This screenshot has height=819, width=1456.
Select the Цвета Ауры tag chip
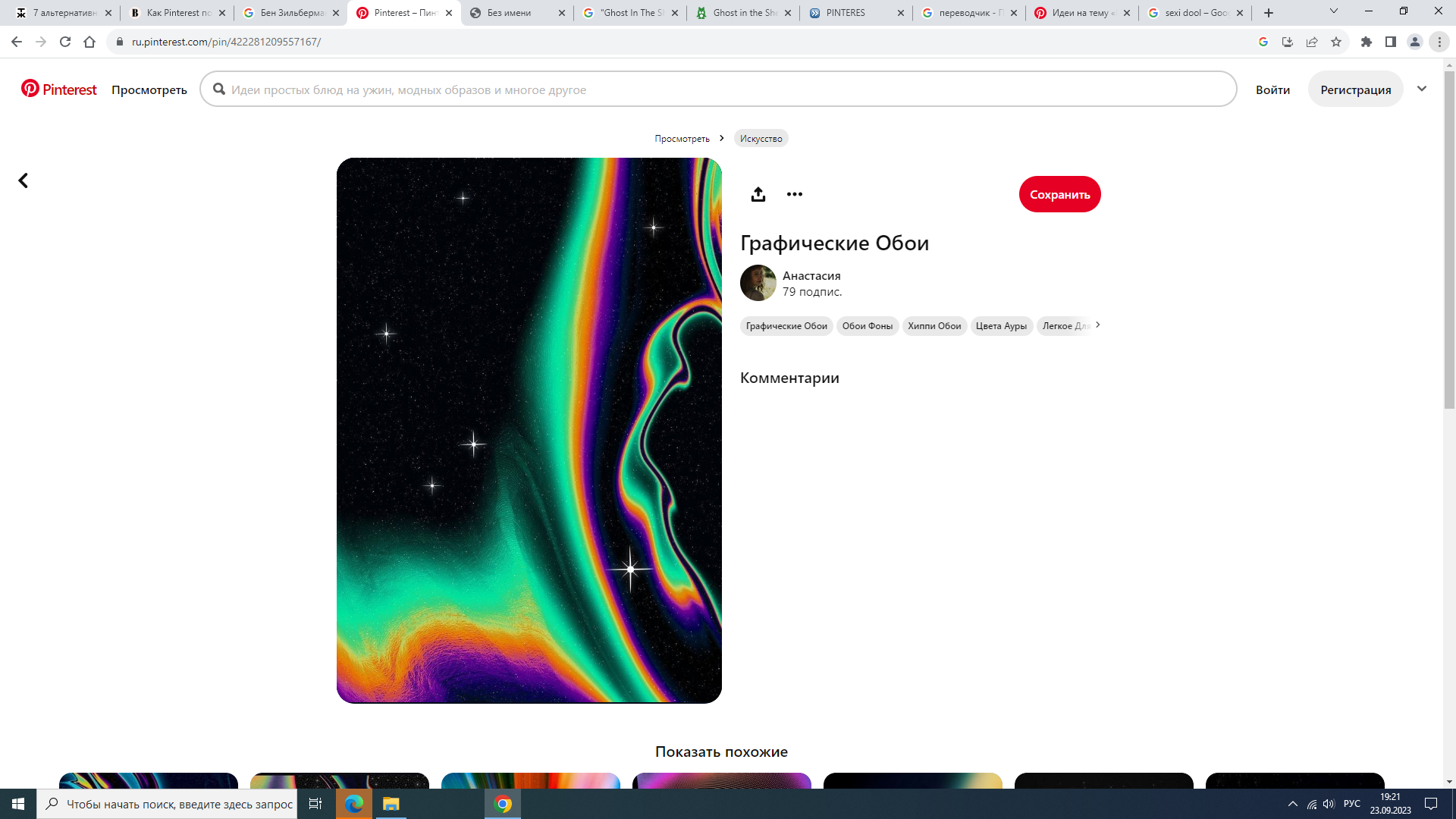coord(1000,326)
